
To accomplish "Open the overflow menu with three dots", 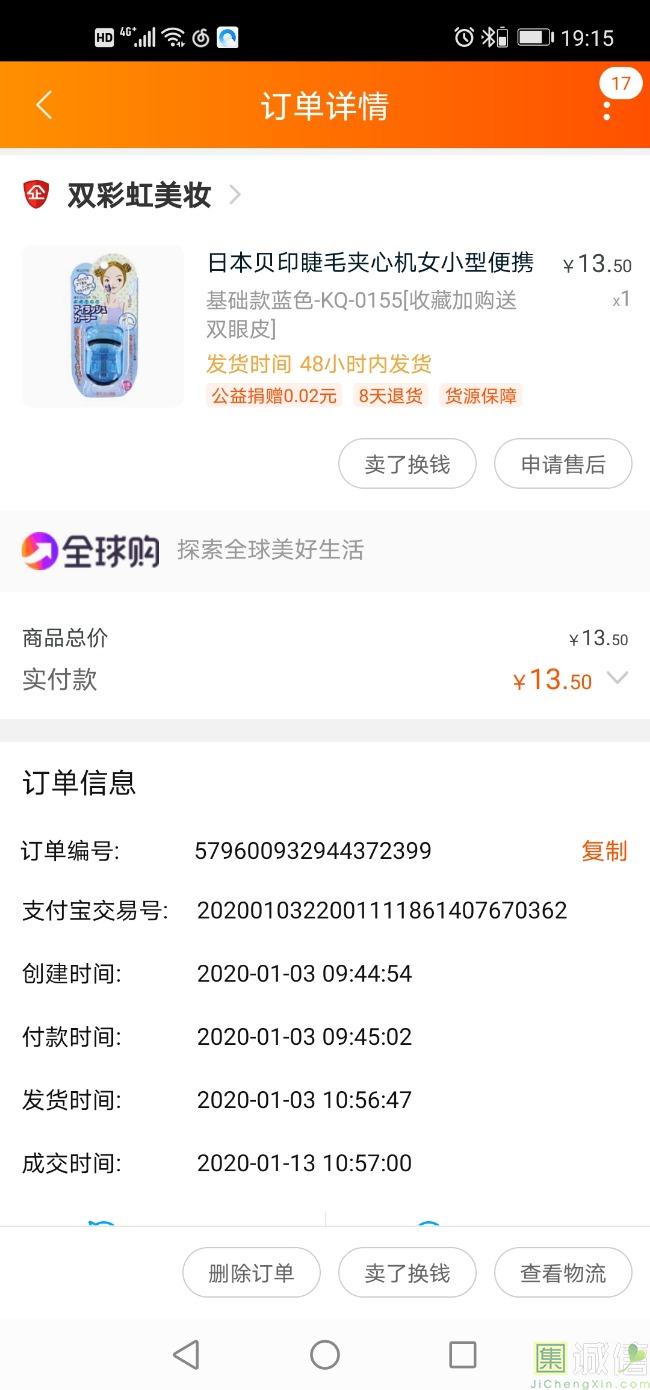I will (607, 108).
